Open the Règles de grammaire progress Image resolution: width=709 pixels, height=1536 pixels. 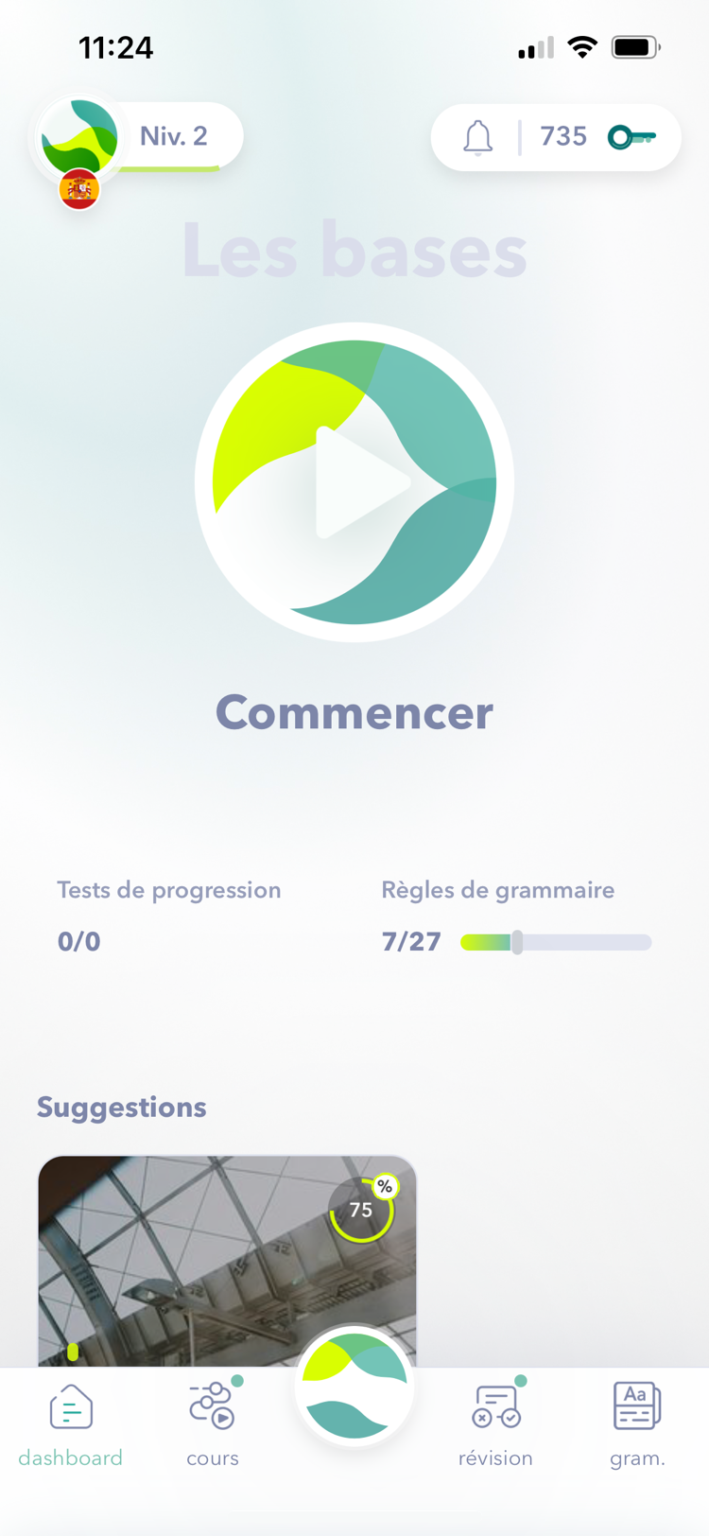[516, 916]
